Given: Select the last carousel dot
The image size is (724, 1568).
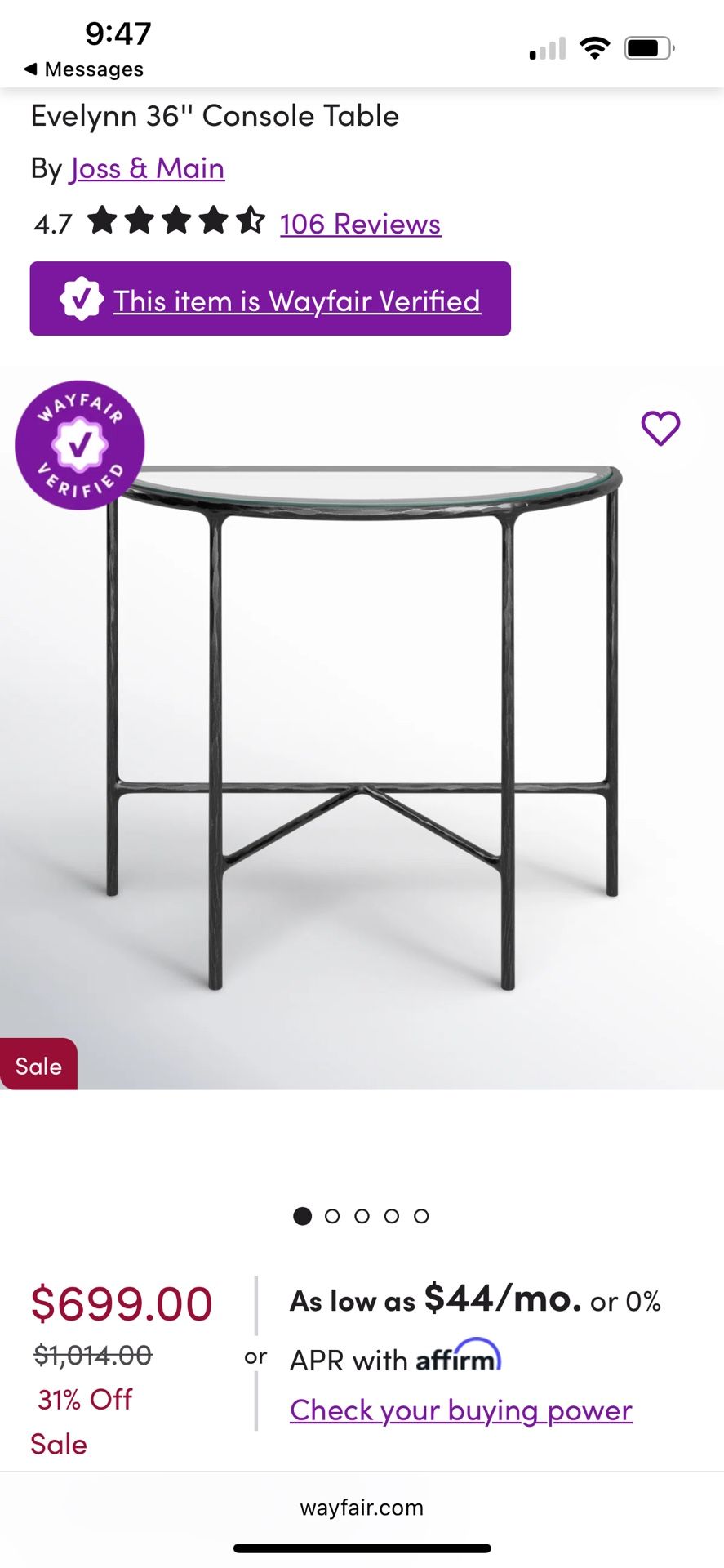Looking at the screenshot, I should (421, 1216).
